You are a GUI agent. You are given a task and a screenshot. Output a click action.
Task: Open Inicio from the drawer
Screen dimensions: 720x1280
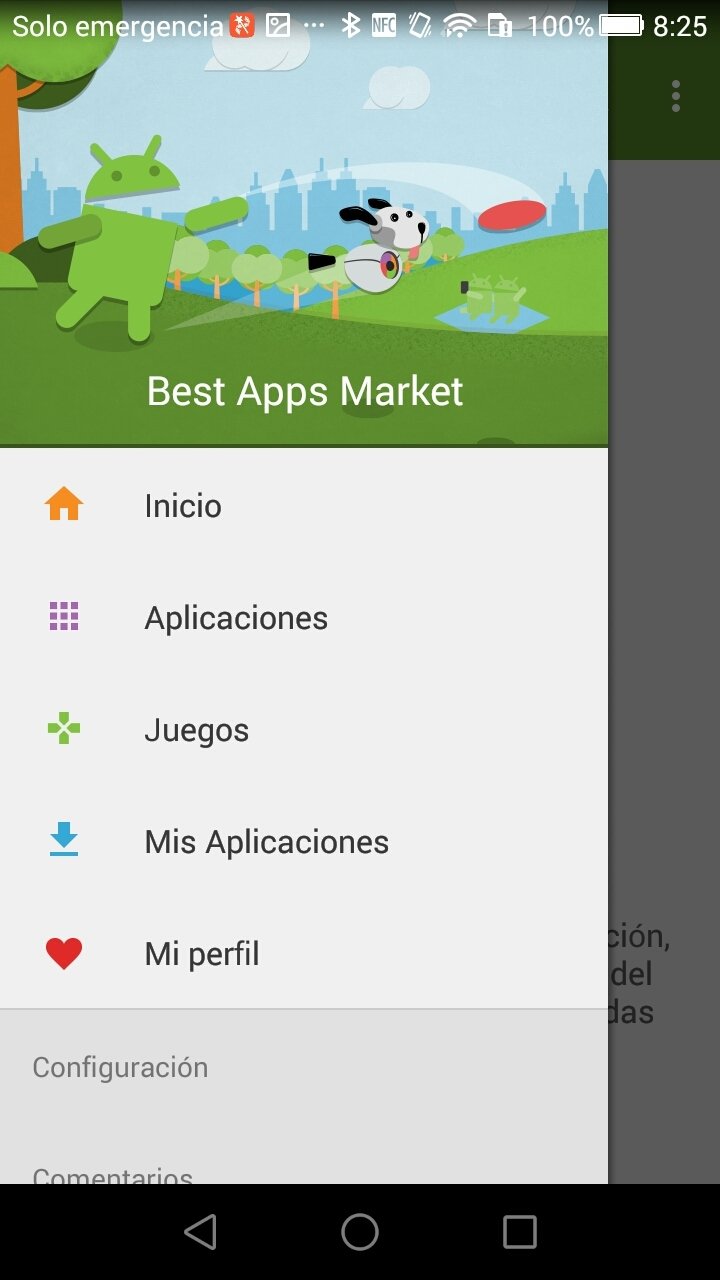click(x=183, y=506)
